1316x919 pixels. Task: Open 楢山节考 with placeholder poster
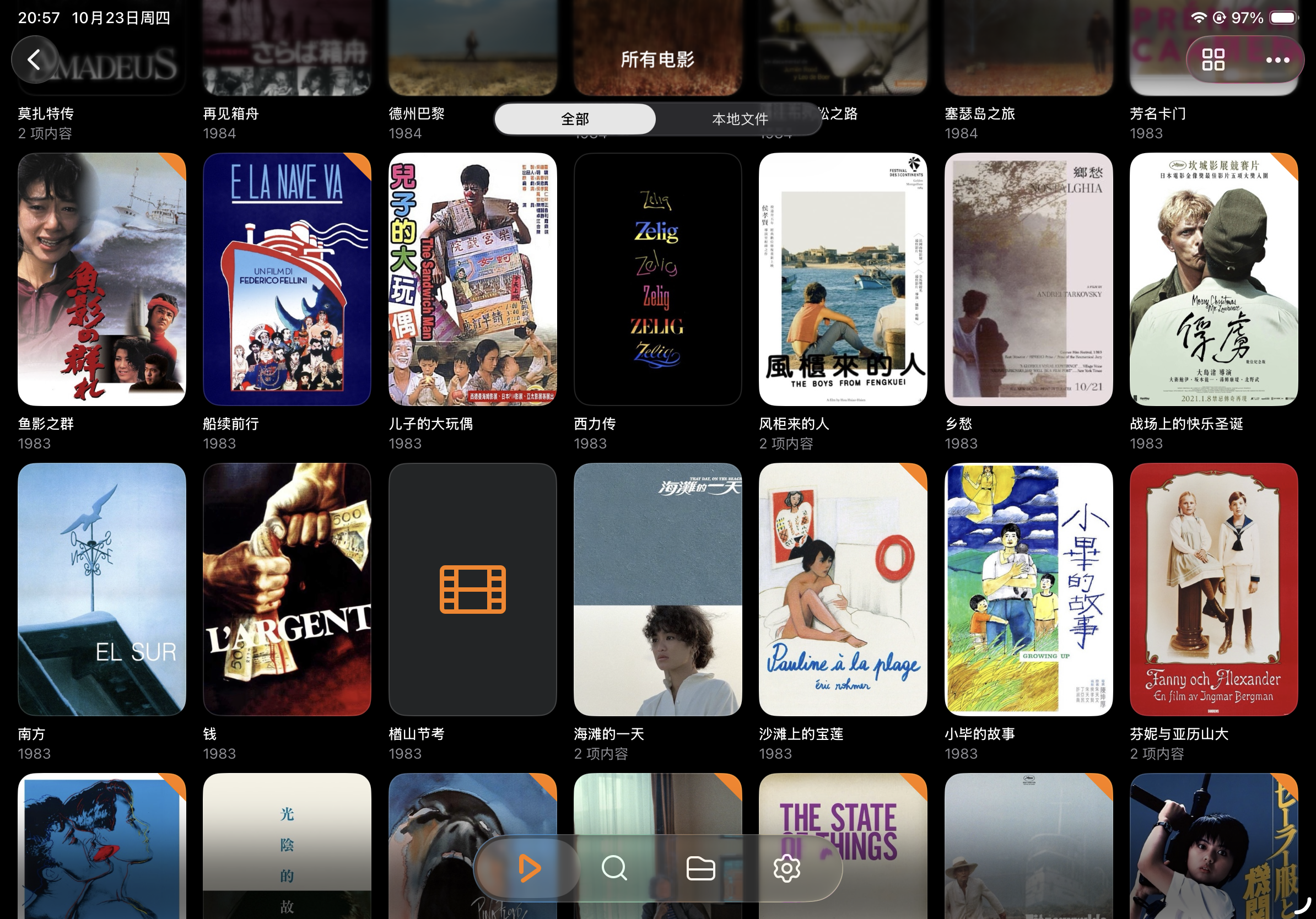click(x=472, y=589)
